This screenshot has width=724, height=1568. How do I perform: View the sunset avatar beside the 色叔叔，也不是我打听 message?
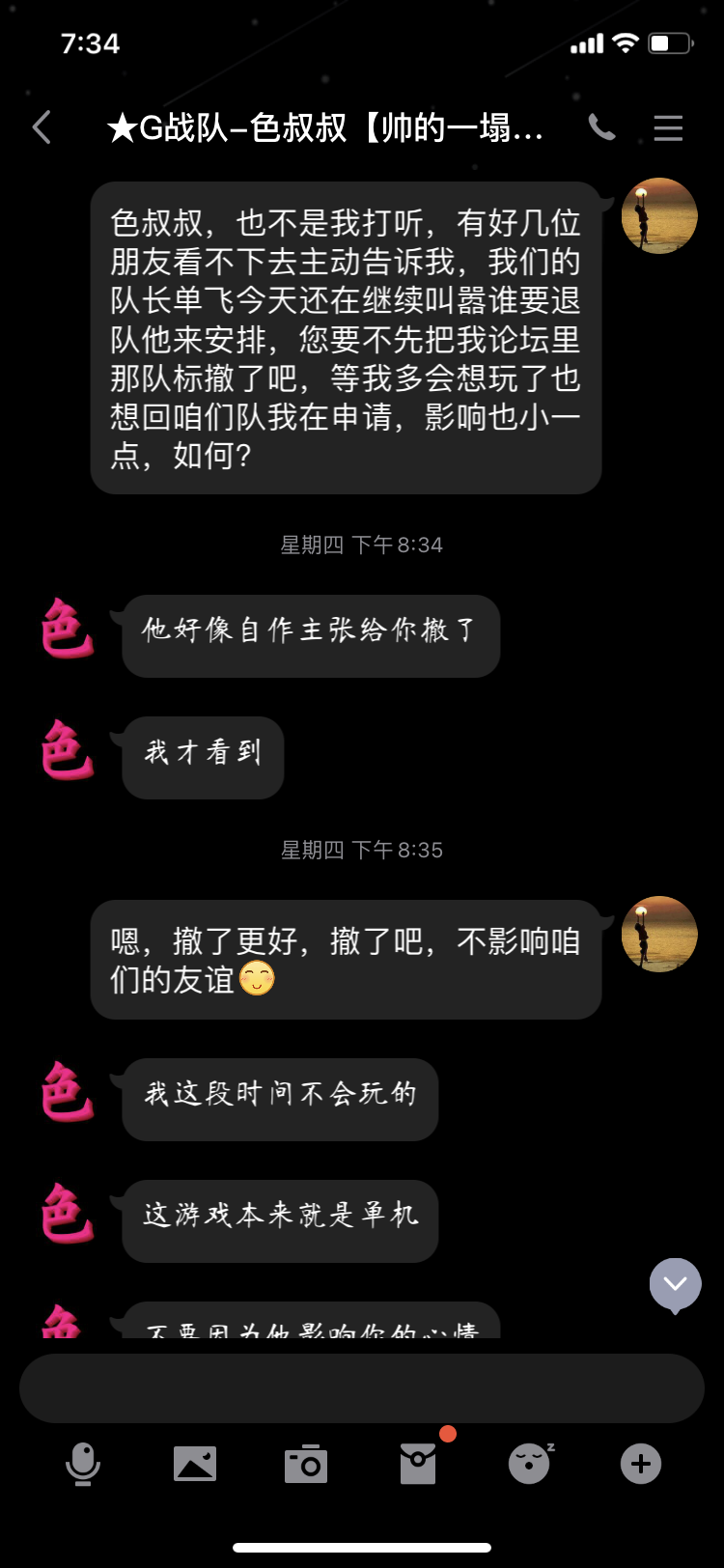click(659, 215)
